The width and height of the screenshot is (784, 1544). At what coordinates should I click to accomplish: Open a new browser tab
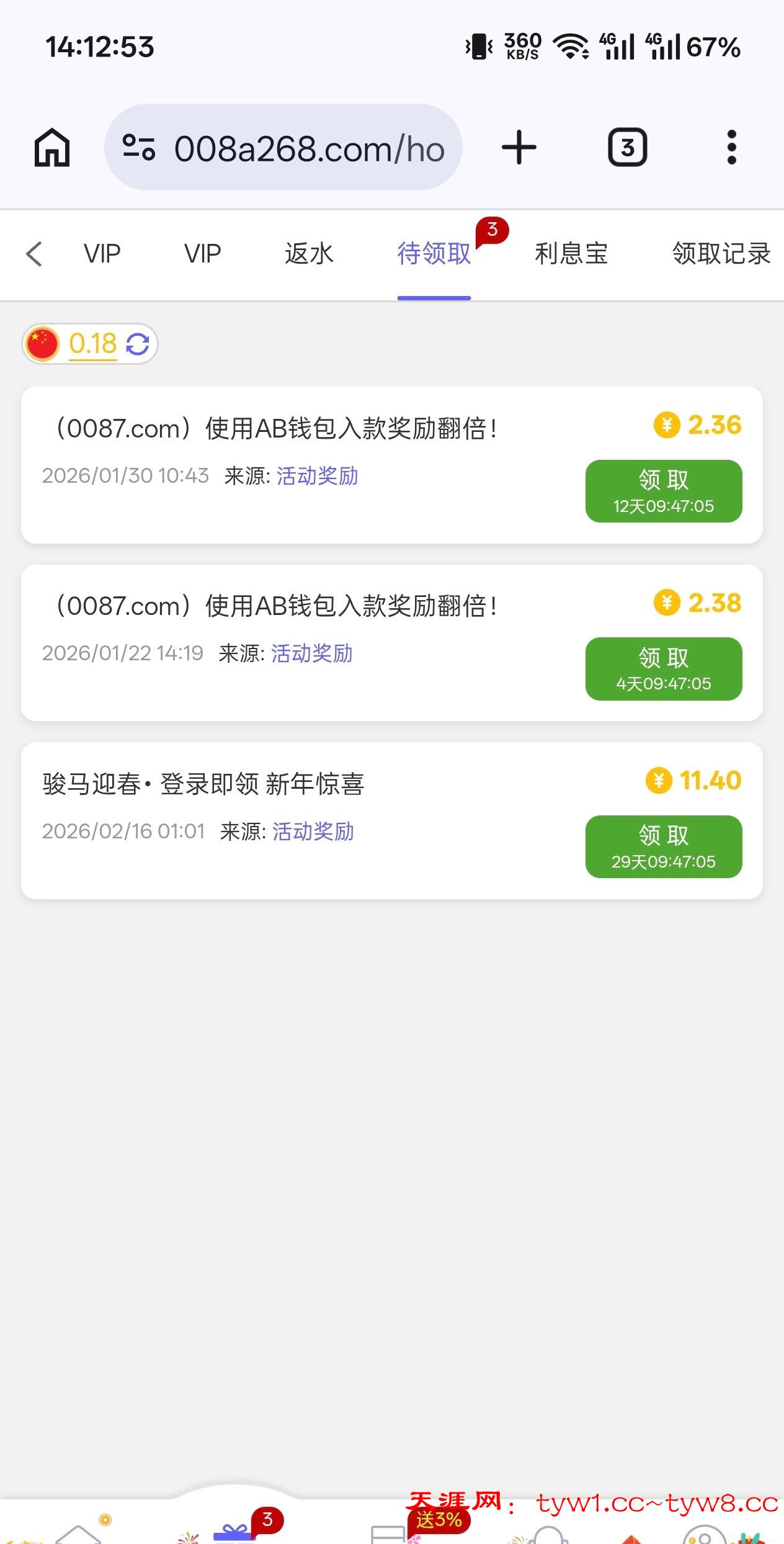click(519, 148)
